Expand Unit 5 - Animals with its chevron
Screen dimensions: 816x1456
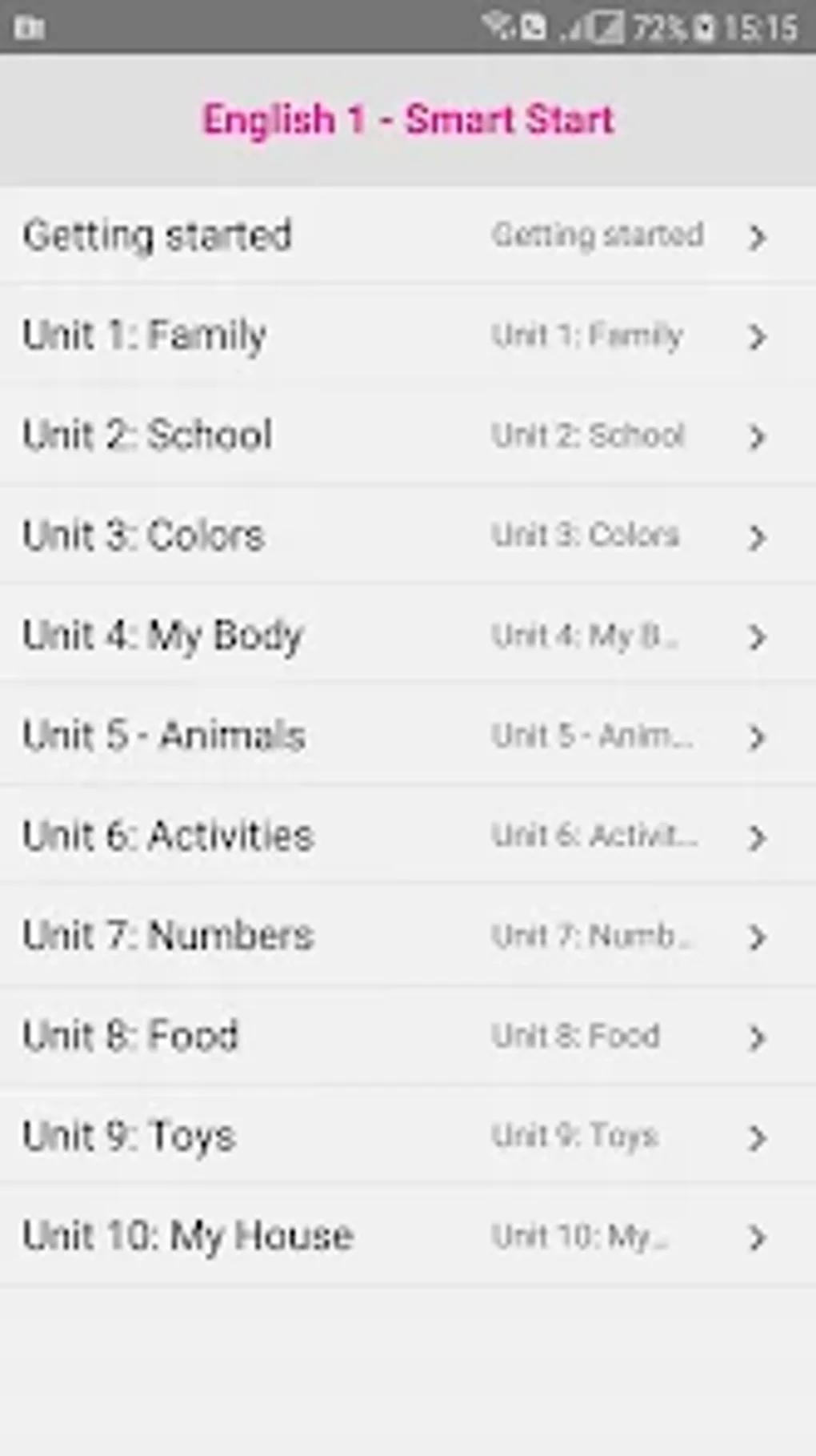coord(758,737)
